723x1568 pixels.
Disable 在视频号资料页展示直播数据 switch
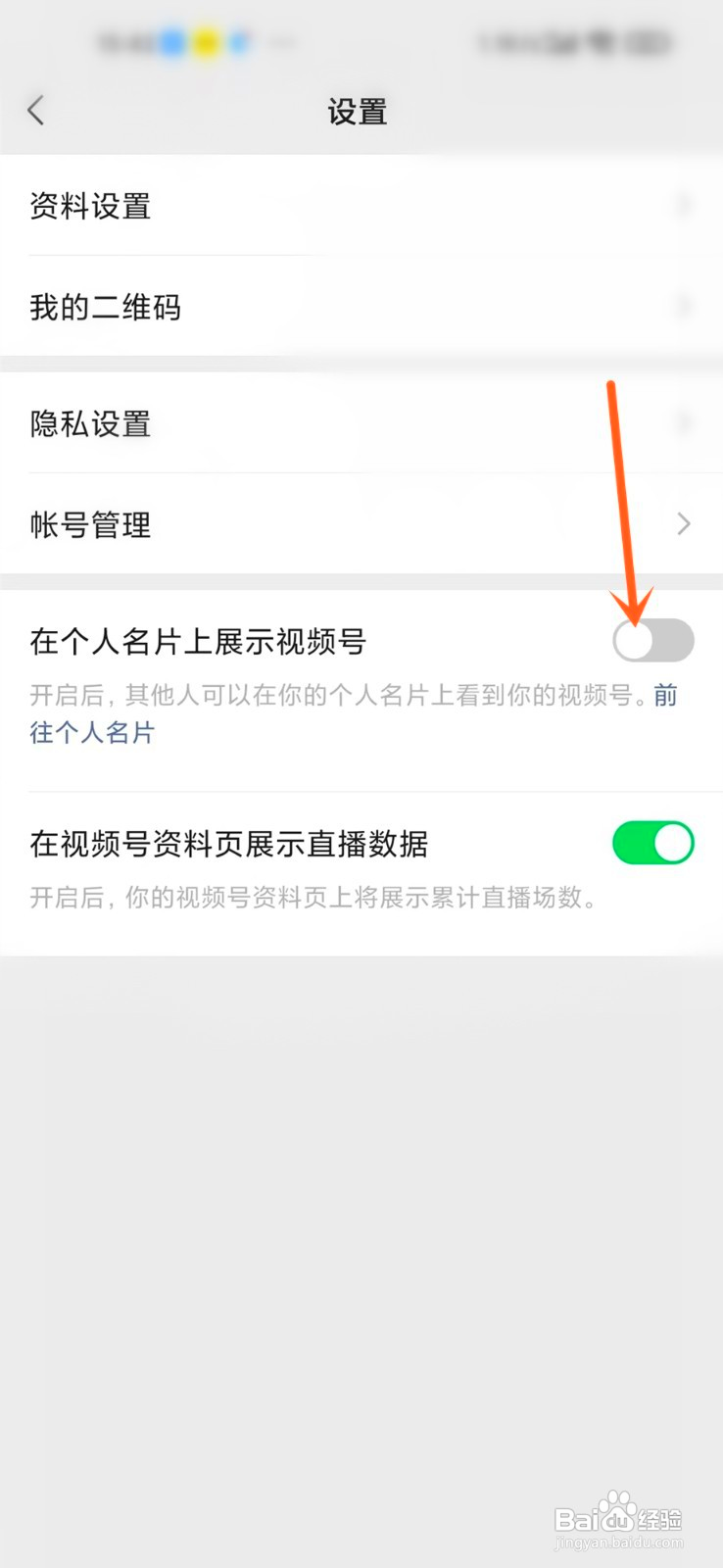(x=652, y=842)
